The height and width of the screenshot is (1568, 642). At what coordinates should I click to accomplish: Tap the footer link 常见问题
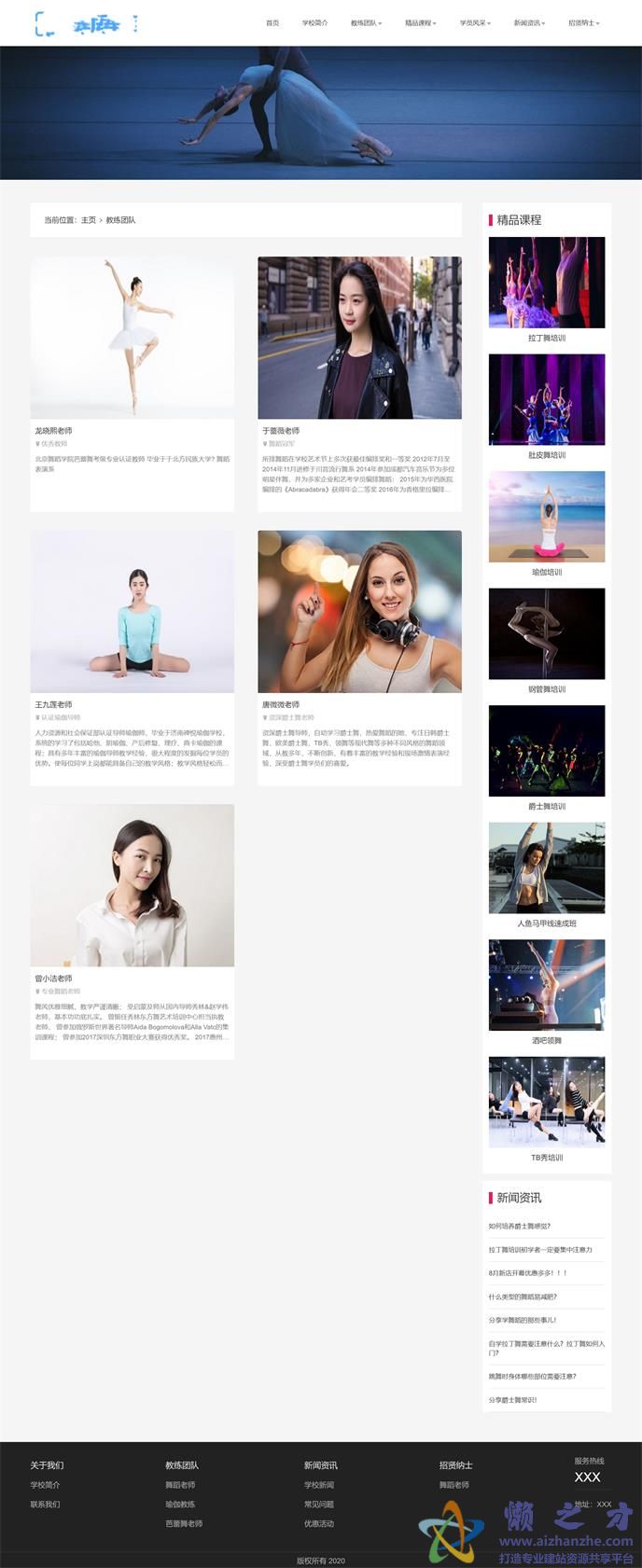click(x=318, y=1504)
